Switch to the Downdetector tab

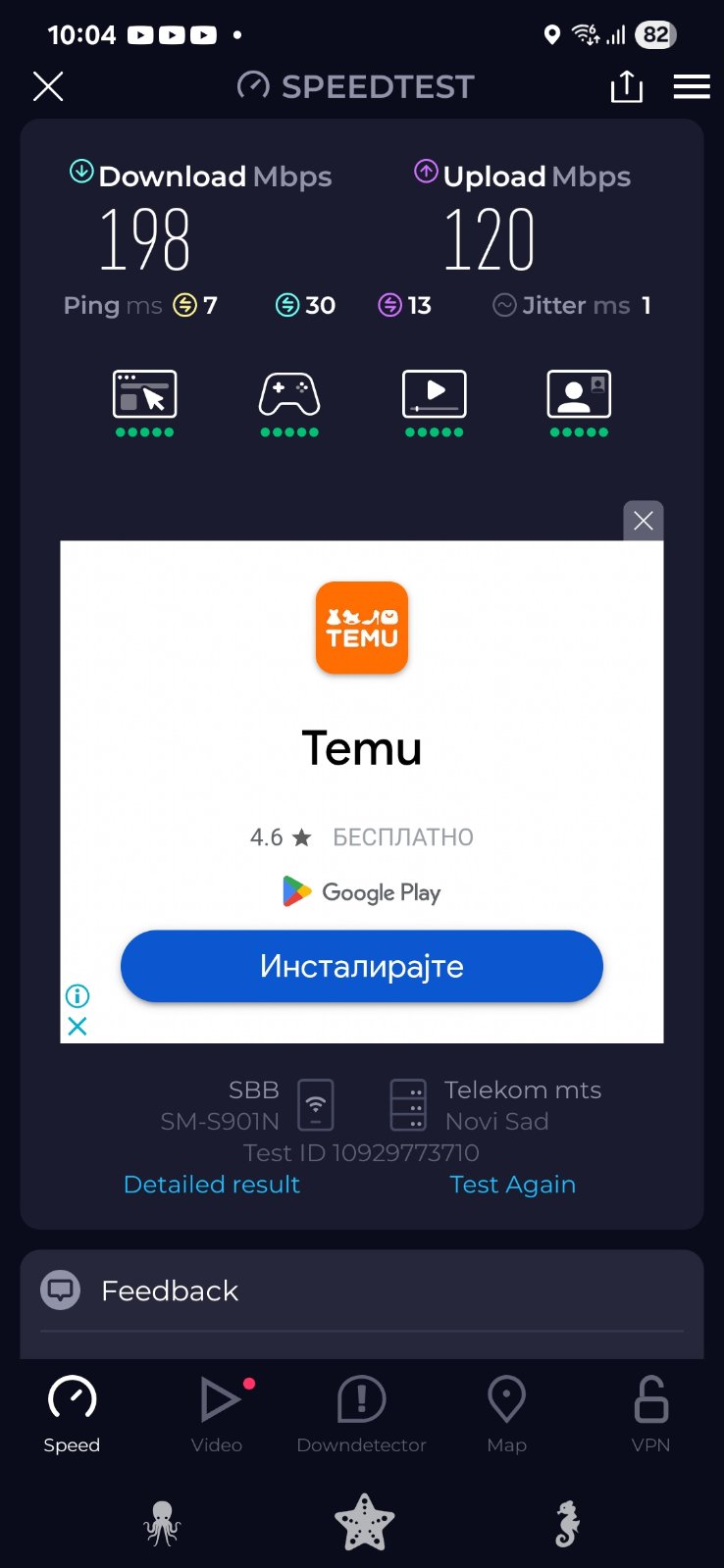tap(361, 1414)
